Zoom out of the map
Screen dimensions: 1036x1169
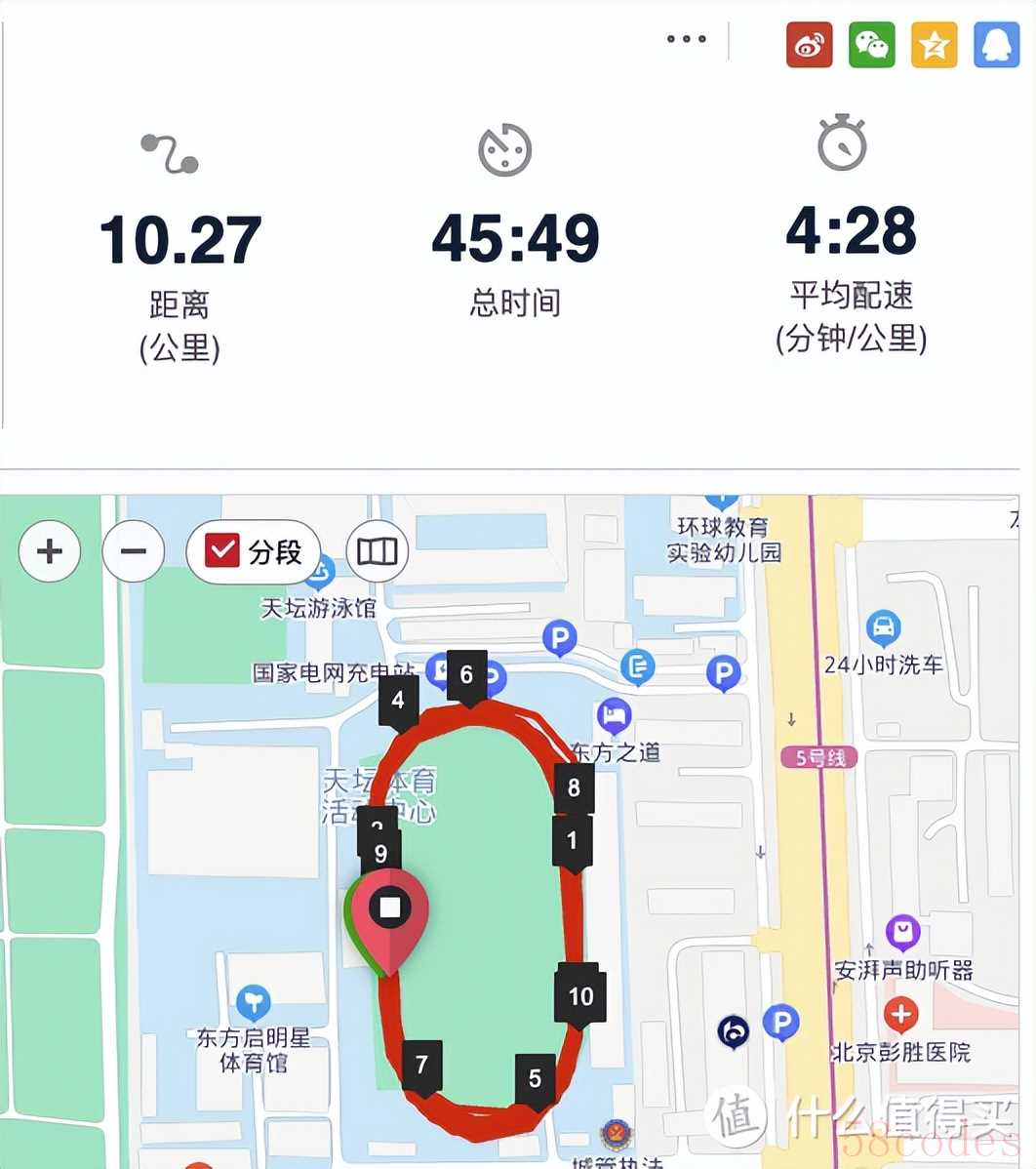pyautogui.click(x=134, y=551)
